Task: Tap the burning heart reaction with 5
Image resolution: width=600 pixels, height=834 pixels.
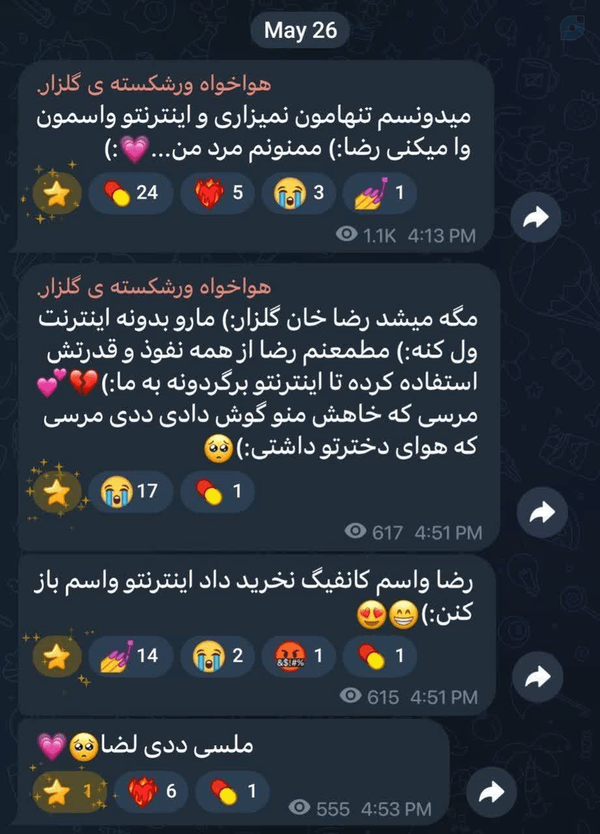Action: coord(217,193)
